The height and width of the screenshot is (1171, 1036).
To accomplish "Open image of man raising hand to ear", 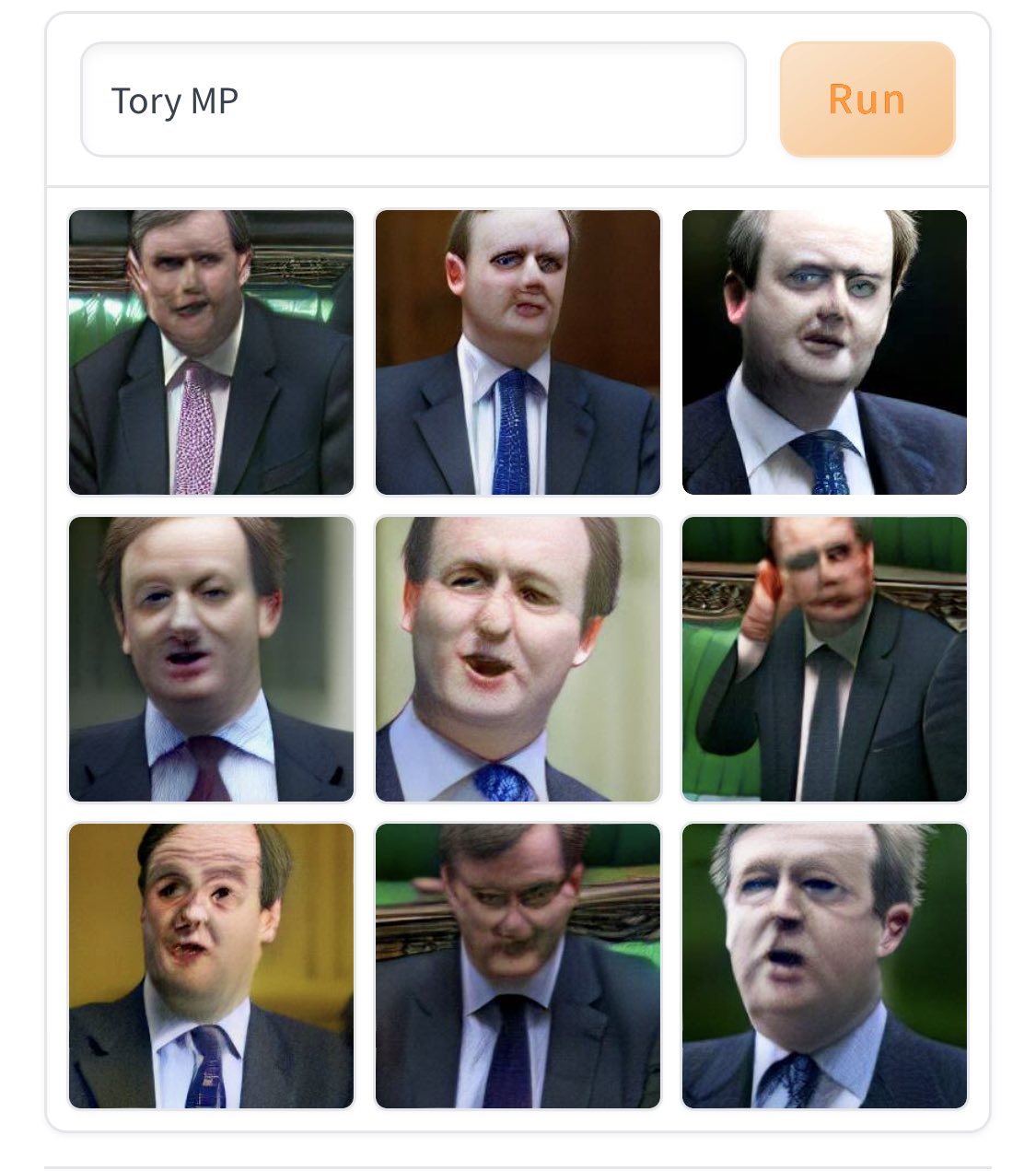I will (x=824, y=660).
